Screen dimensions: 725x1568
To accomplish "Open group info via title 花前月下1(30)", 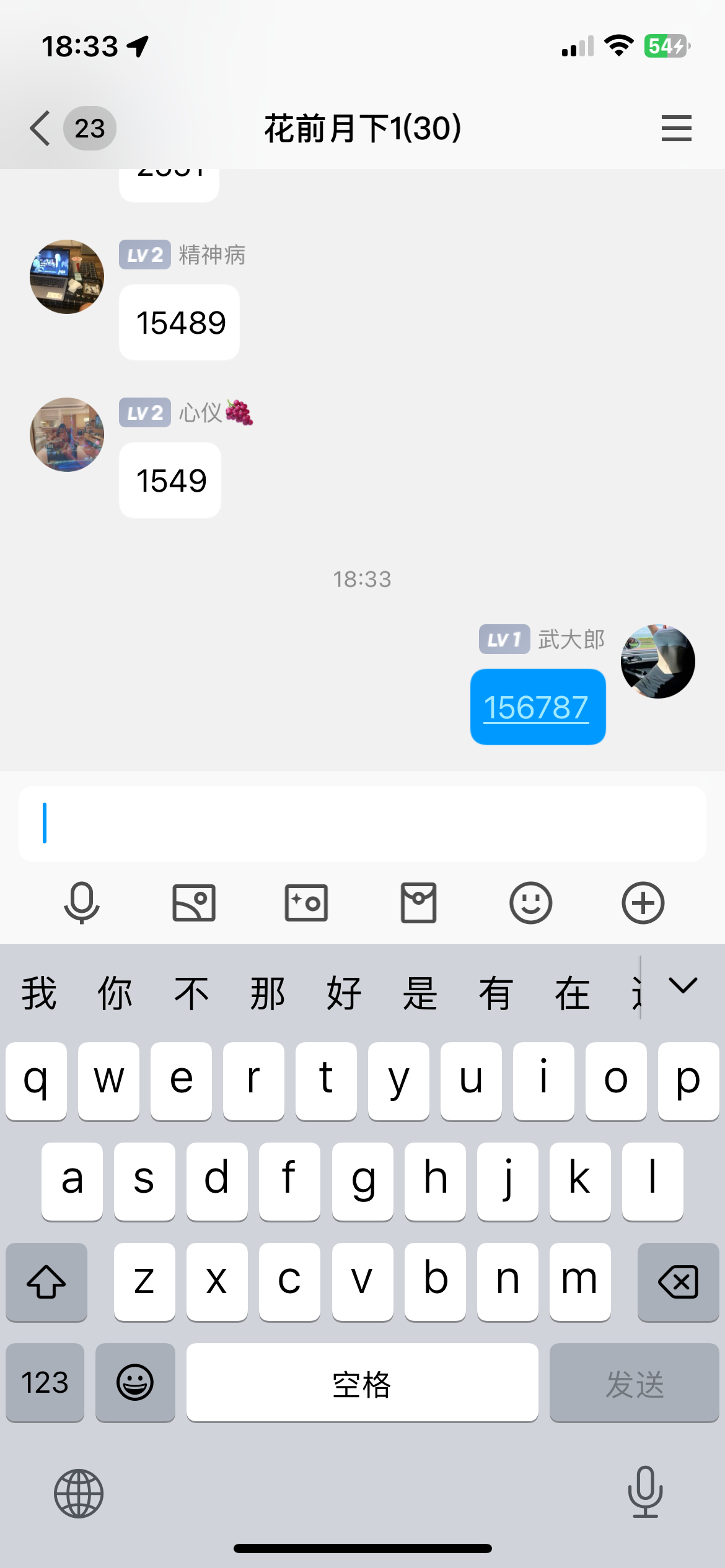I will point(362,128).
